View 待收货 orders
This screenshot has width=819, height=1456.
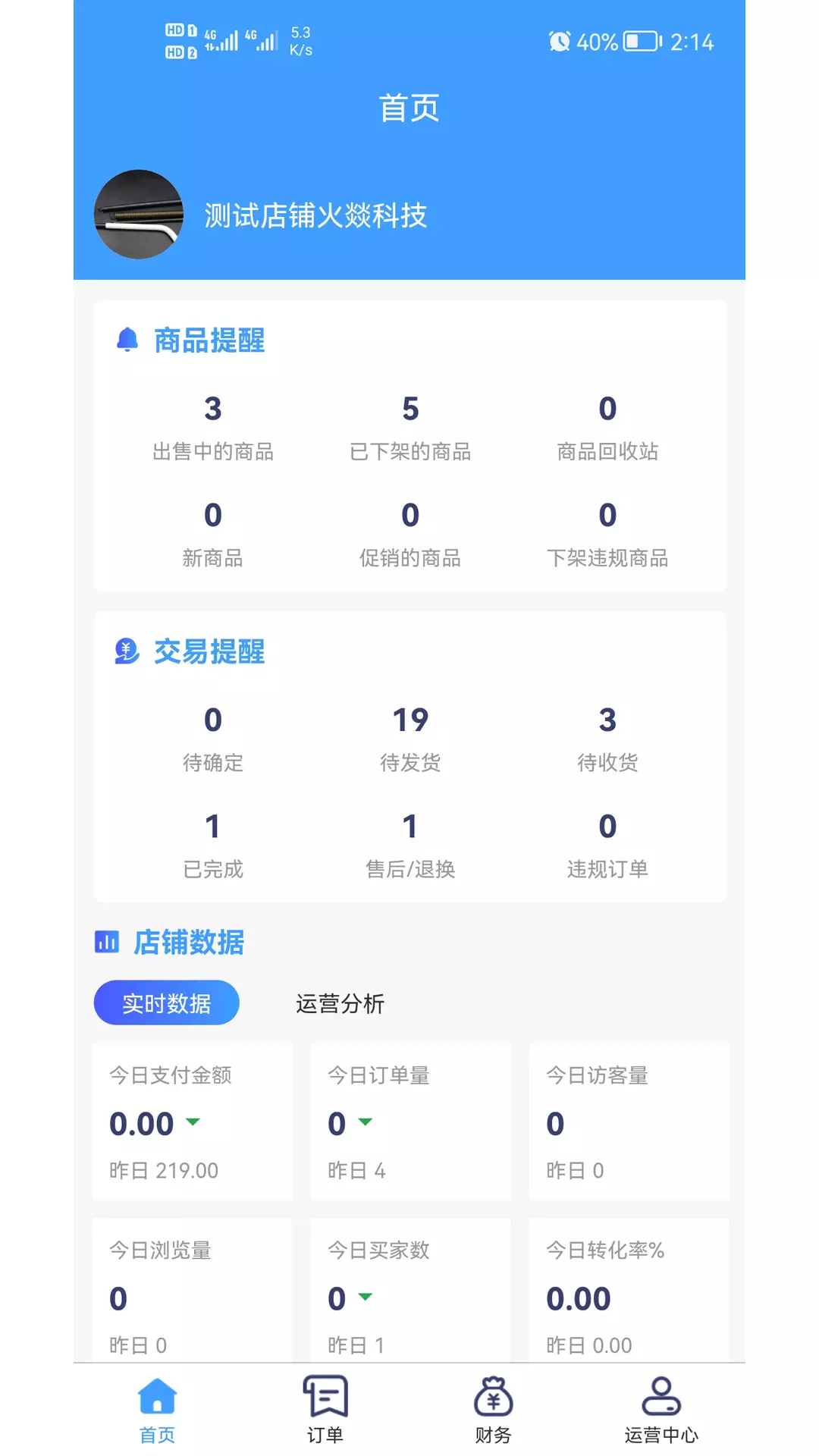click(x=607, y=739)
